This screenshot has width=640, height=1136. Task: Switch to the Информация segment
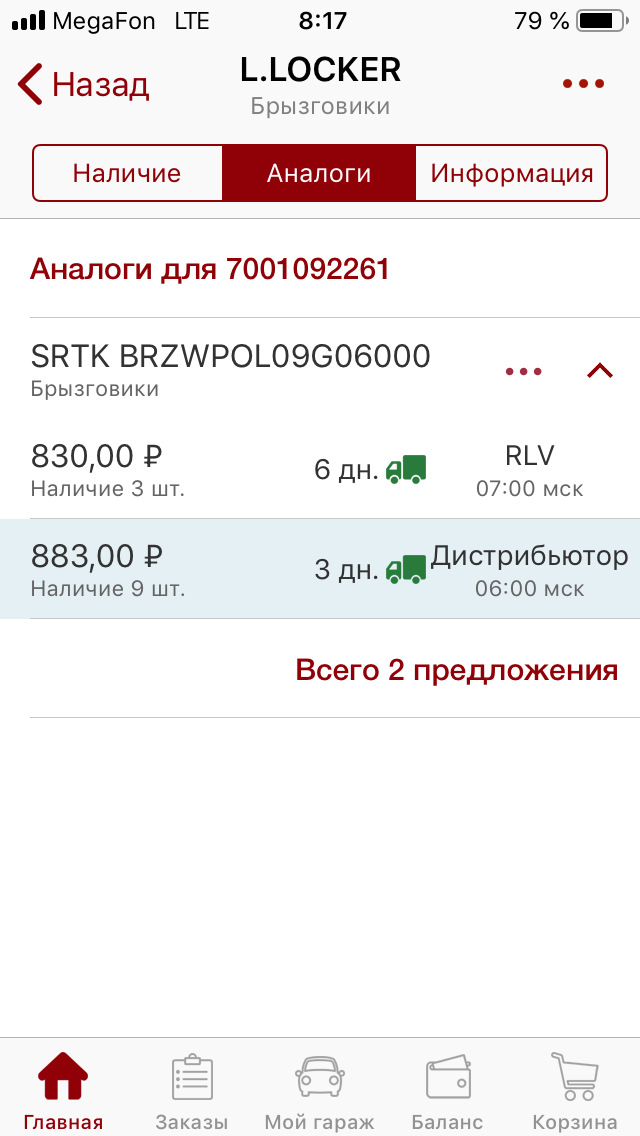click(511, 173)
